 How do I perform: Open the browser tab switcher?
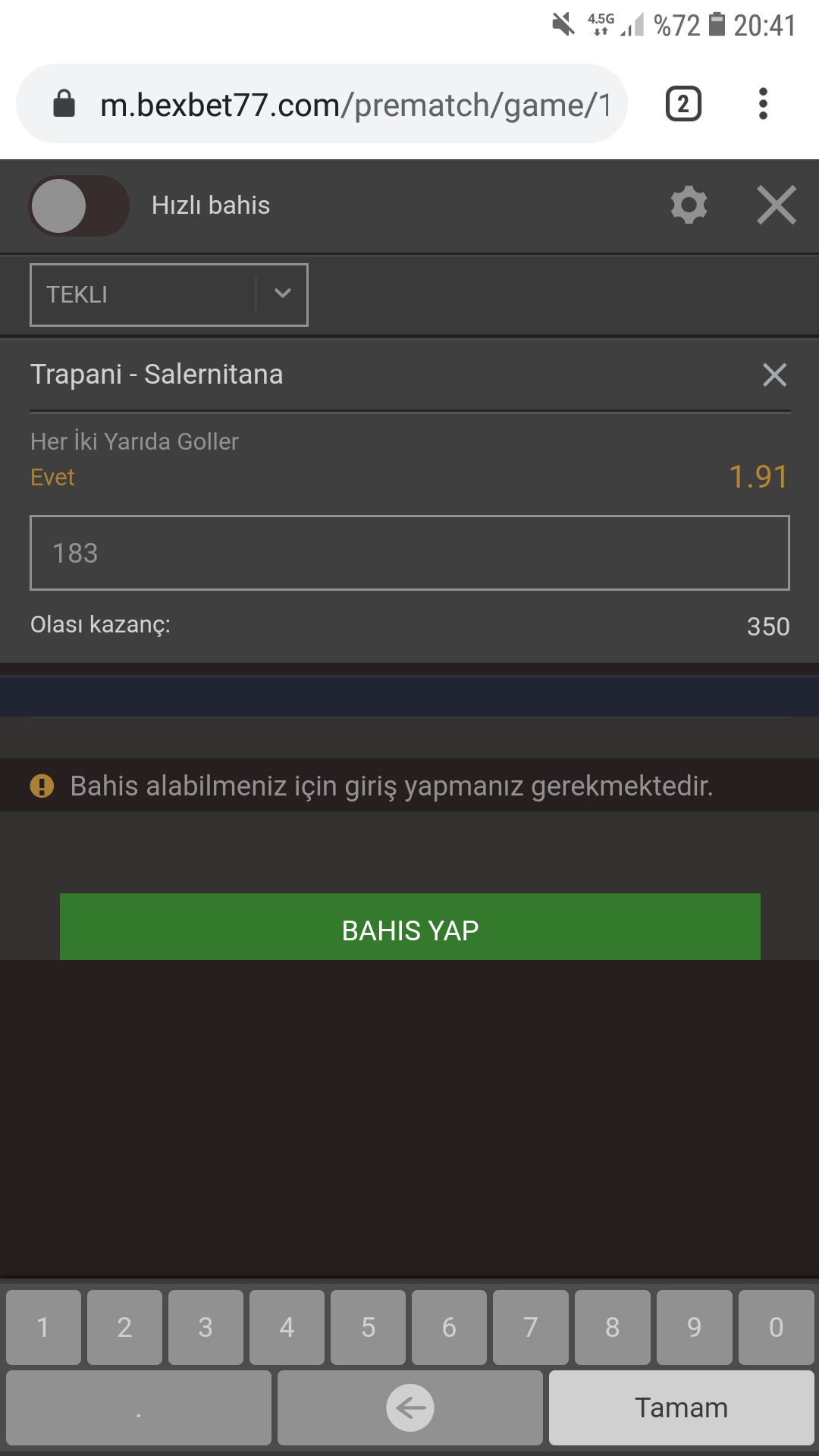pos(683,104)
